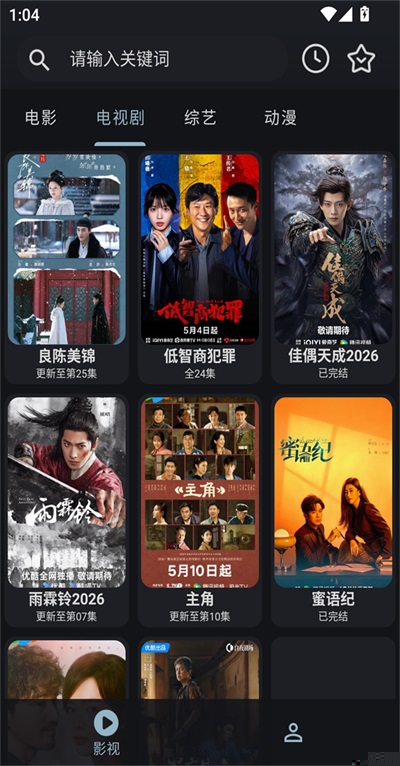
Task: Tap the 影视 bottom navigation item
Action: [x=106, y=731]
